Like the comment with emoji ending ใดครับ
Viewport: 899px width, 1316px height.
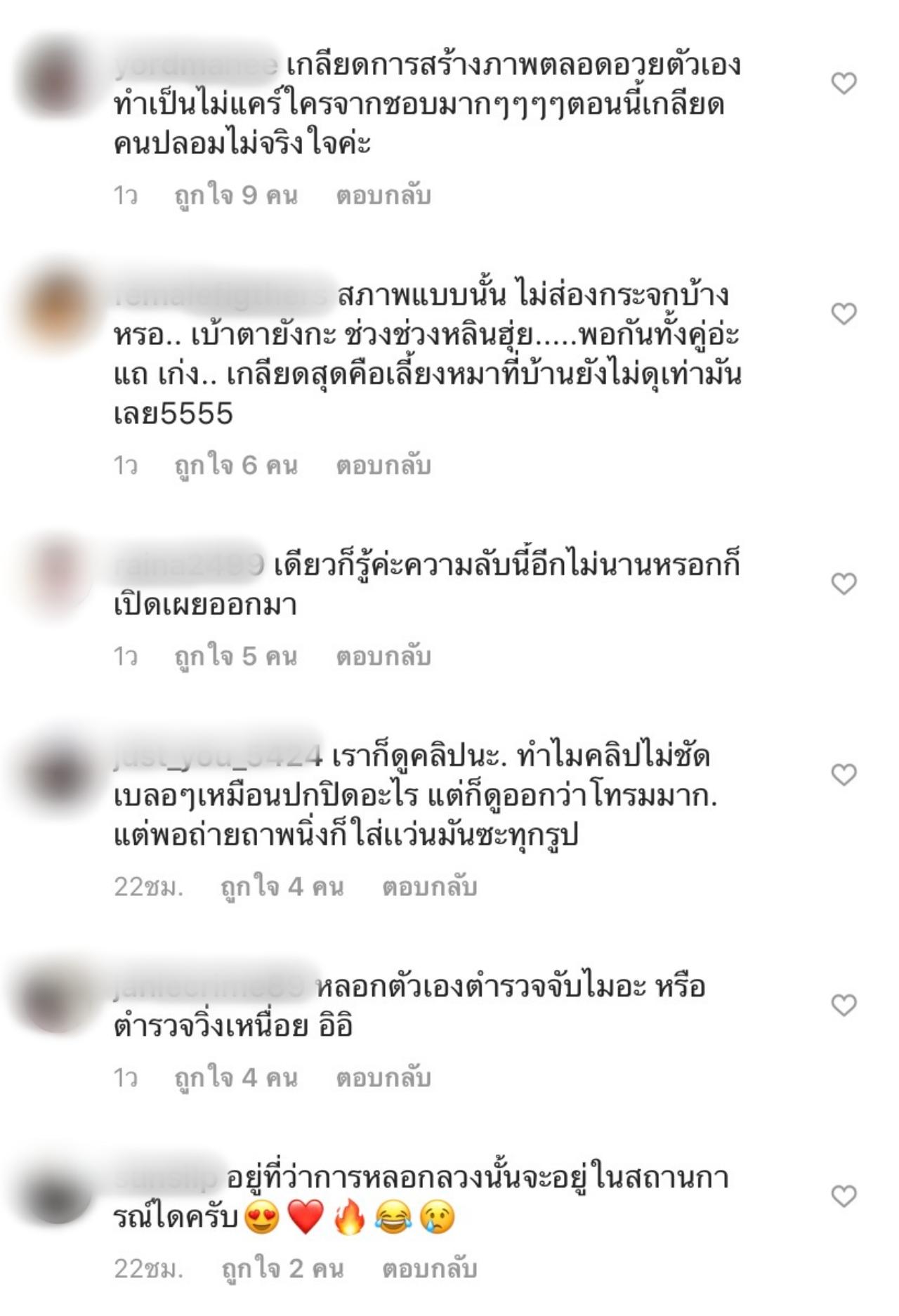click(x=844, y=1196)
